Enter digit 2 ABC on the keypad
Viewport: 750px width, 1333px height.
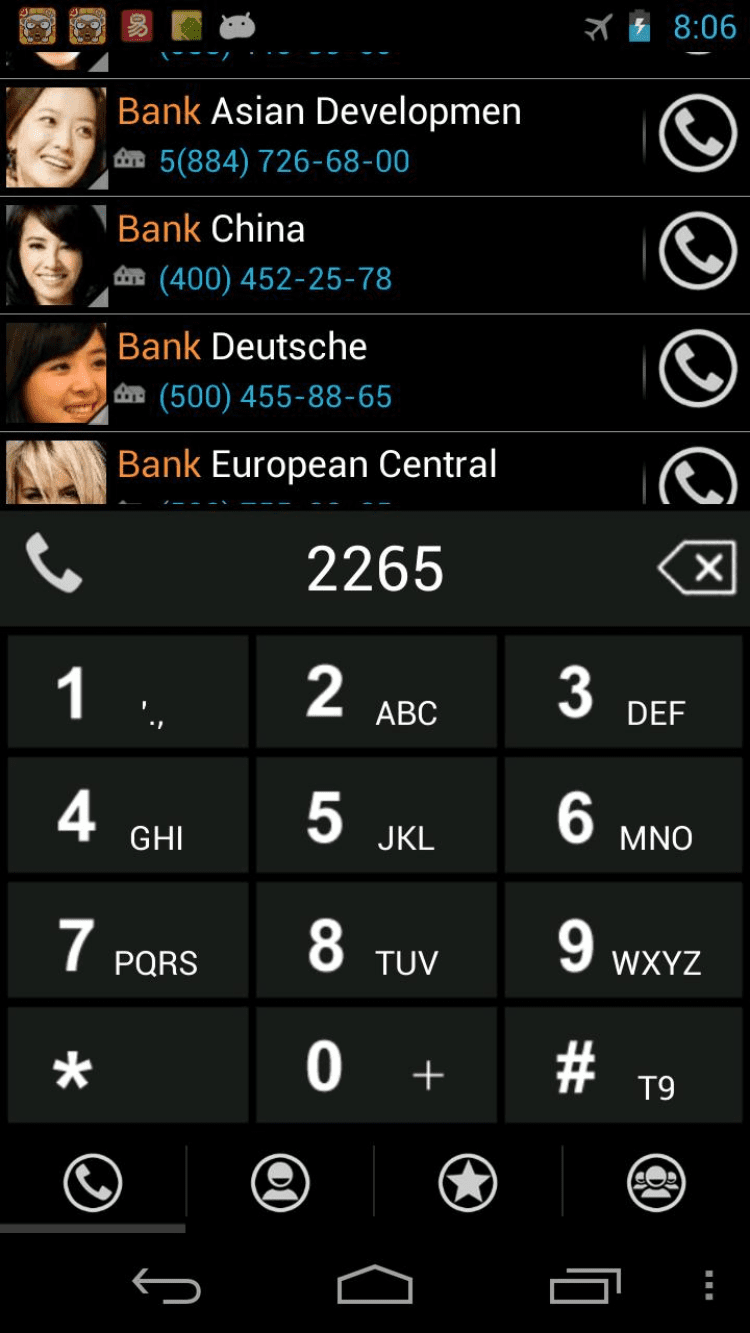(376, 692)
